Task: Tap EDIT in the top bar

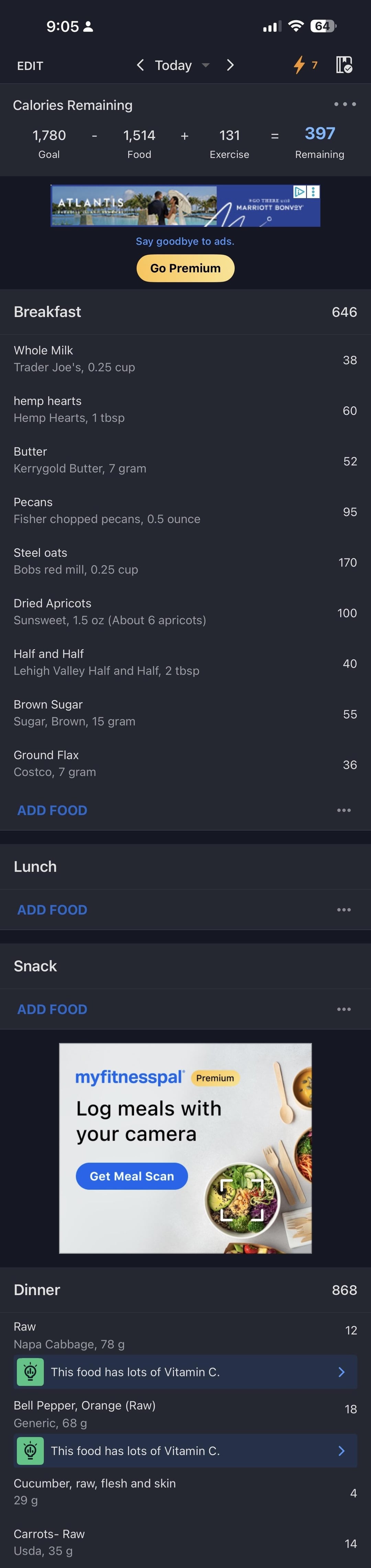Action: tap(30, 66)
